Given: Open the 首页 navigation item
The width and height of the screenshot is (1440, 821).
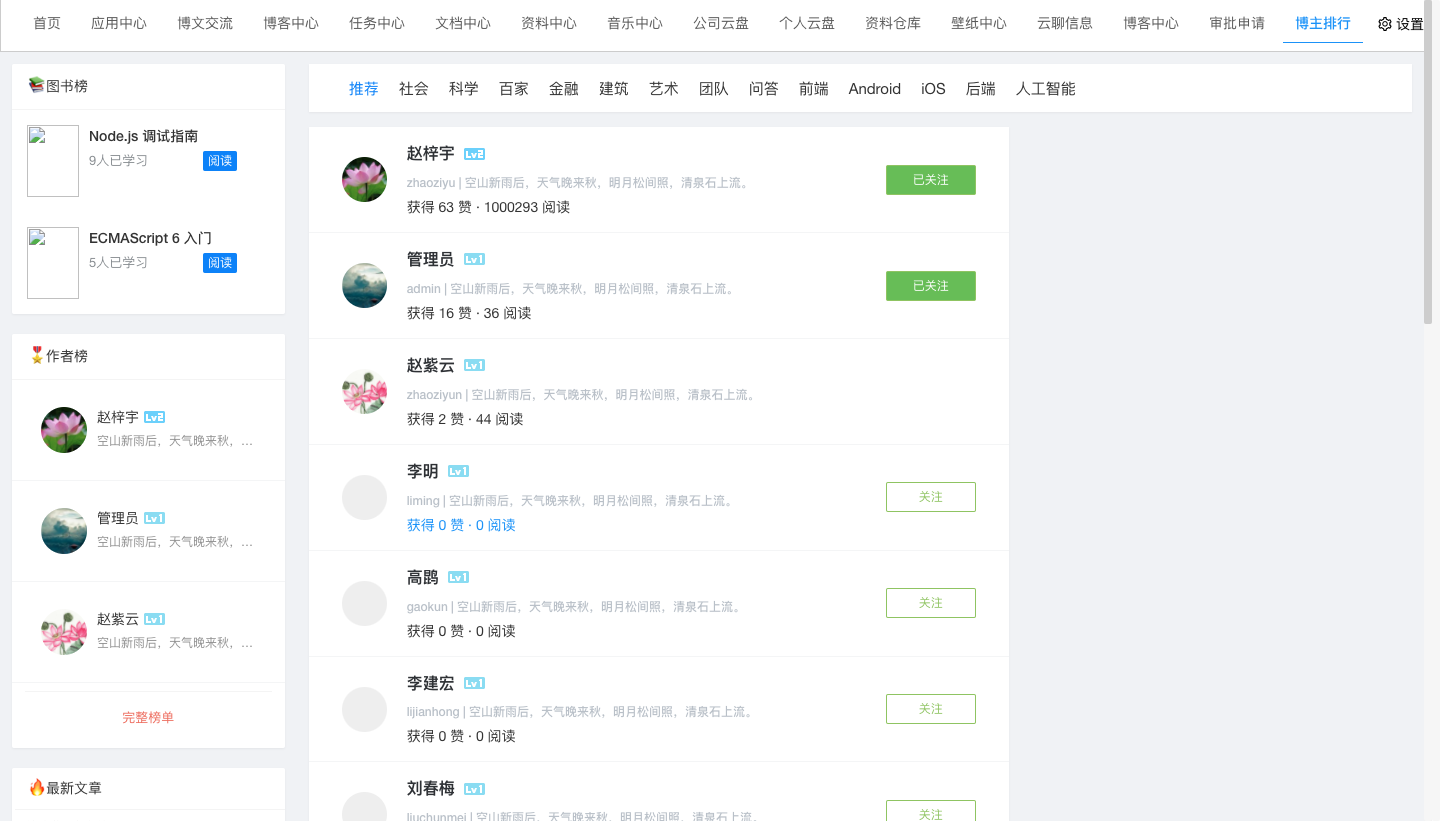Looking at the screenshot, I should click(x=47, y=23).
